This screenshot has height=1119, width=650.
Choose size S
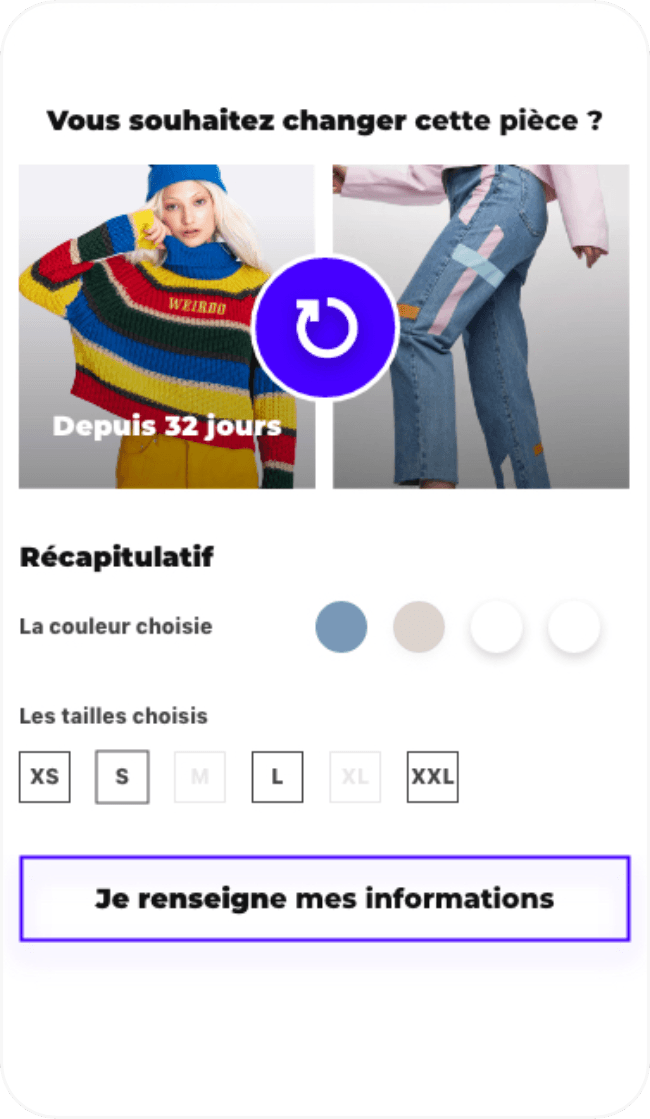[x=122, y=777]
